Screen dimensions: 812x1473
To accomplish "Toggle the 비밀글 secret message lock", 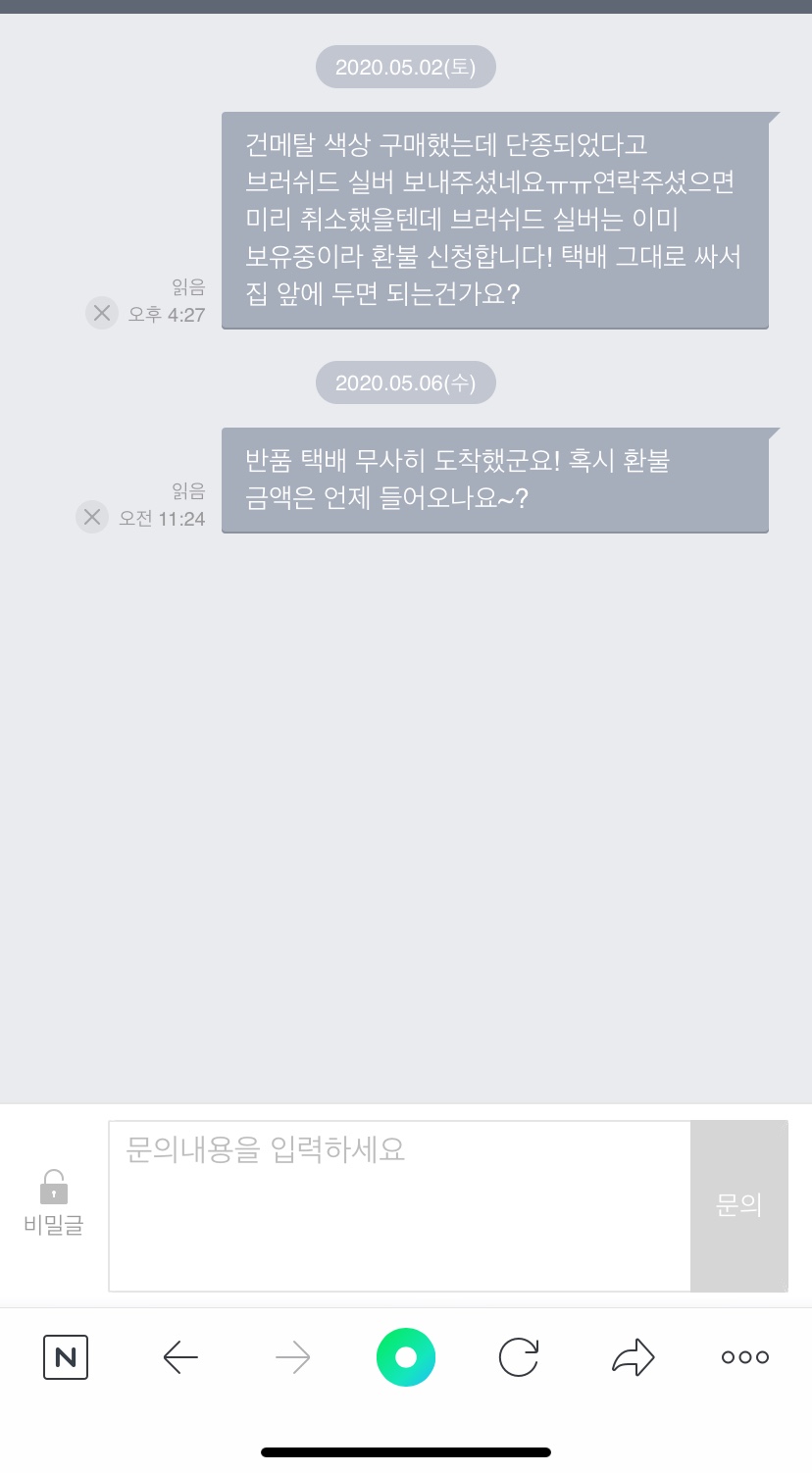I will 54,1201.
